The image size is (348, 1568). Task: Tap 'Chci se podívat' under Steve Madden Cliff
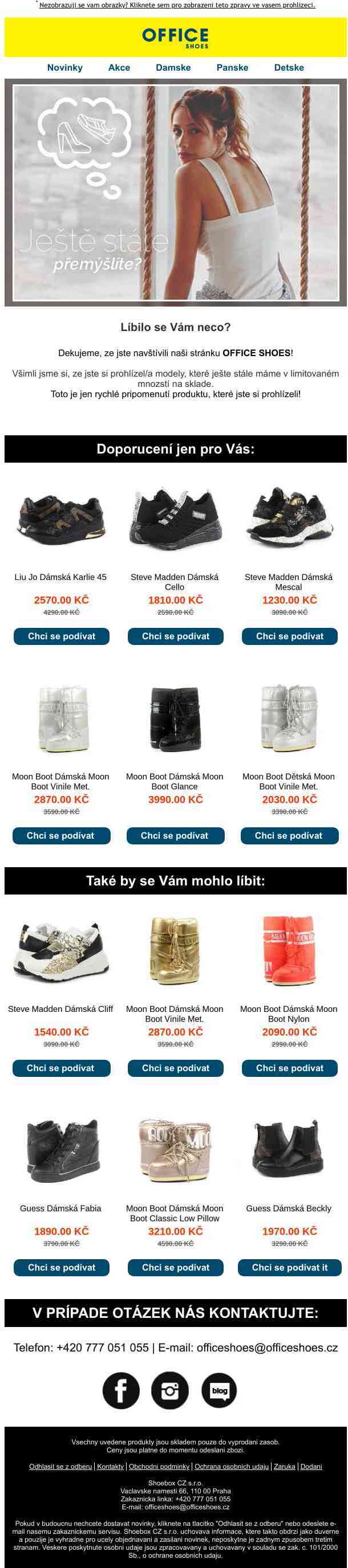(x=62, y=1068)
